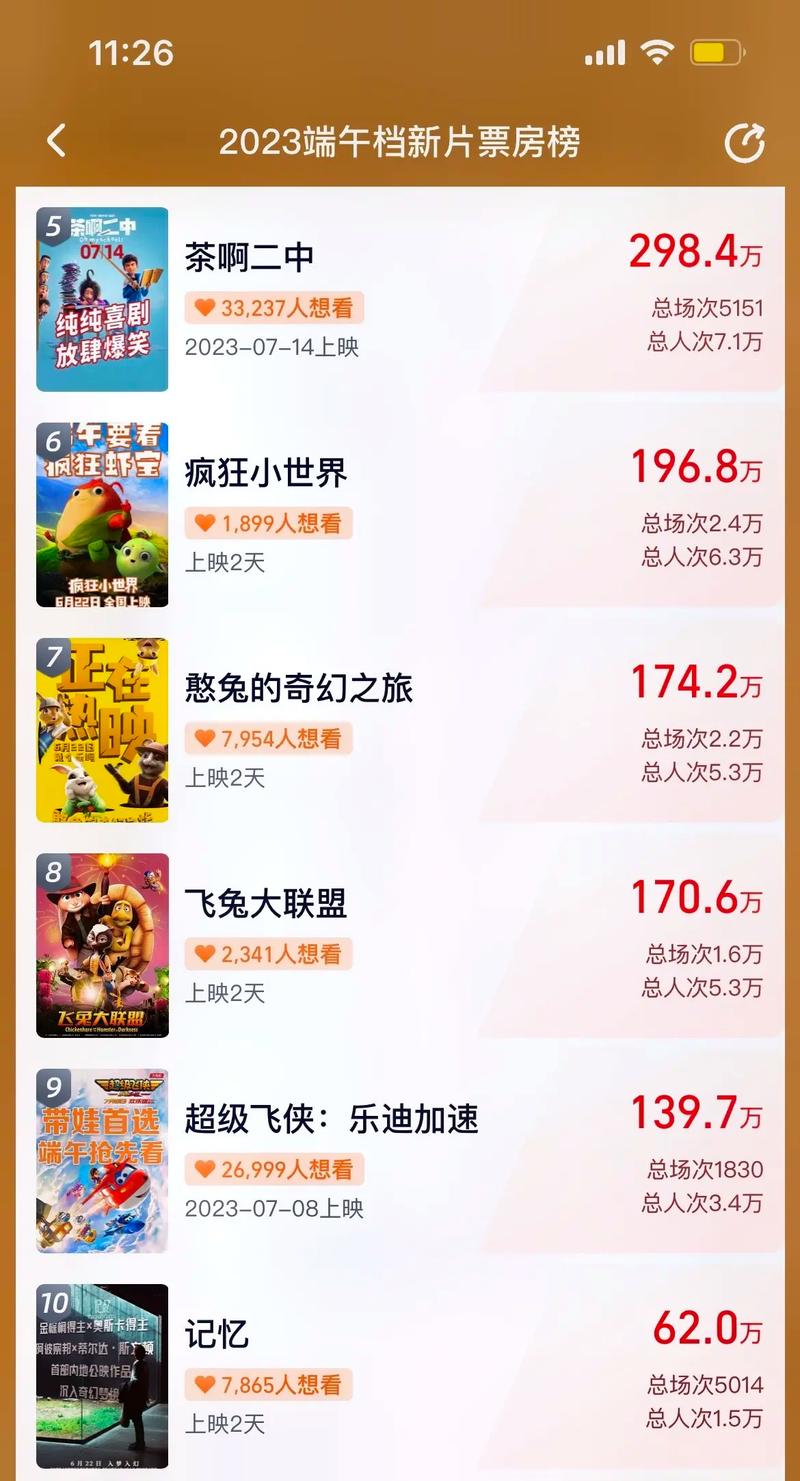Open 憨兔的奇幻之旅 movie page
The width and height of the screenshot is (800, 1481).
tap(299, 689)
